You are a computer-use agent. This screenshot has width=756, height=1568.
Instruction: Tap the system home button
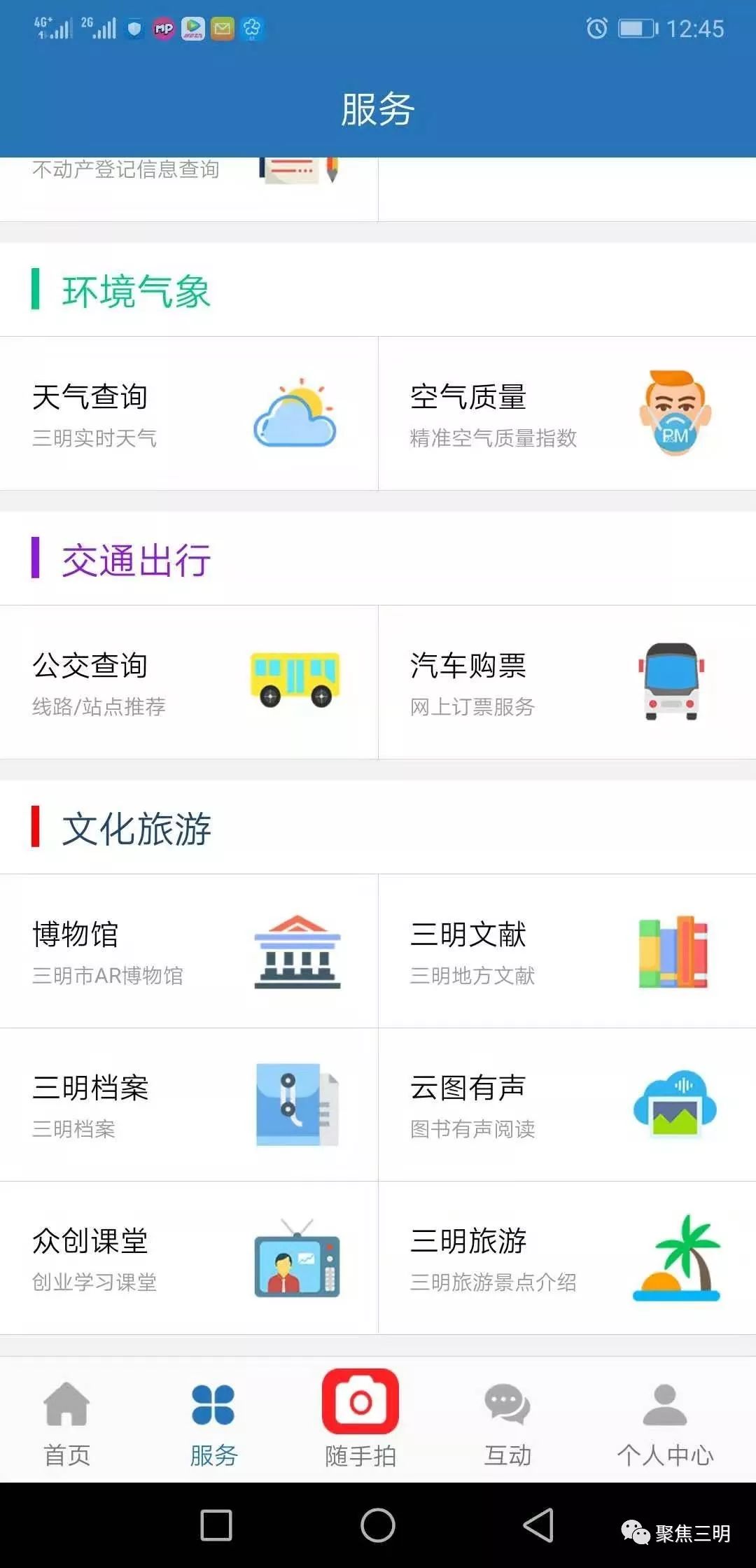tap(378, 1525)
